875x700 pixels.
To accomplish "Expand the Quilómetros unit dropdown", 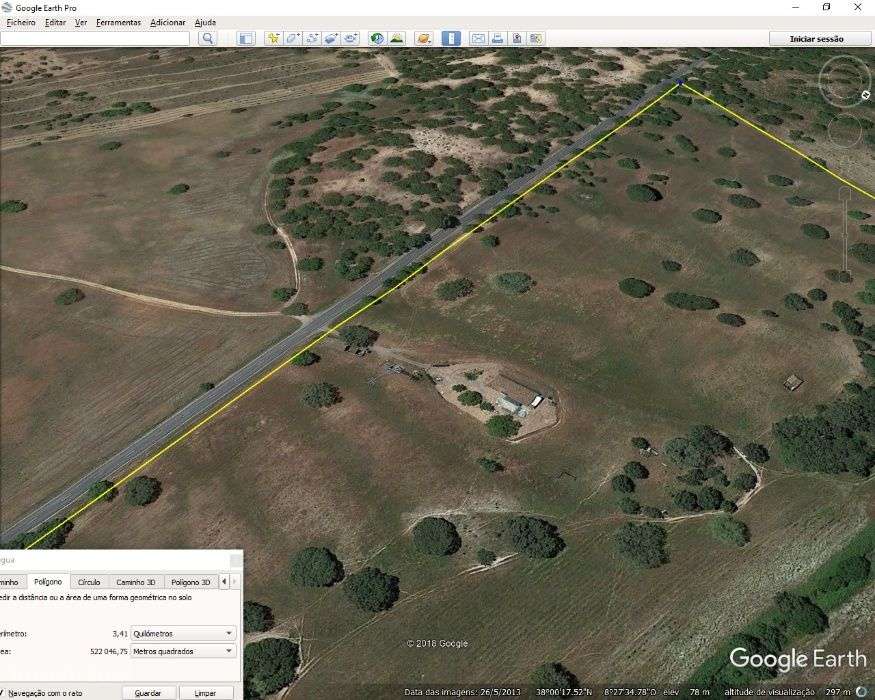I will click(184, 633).
